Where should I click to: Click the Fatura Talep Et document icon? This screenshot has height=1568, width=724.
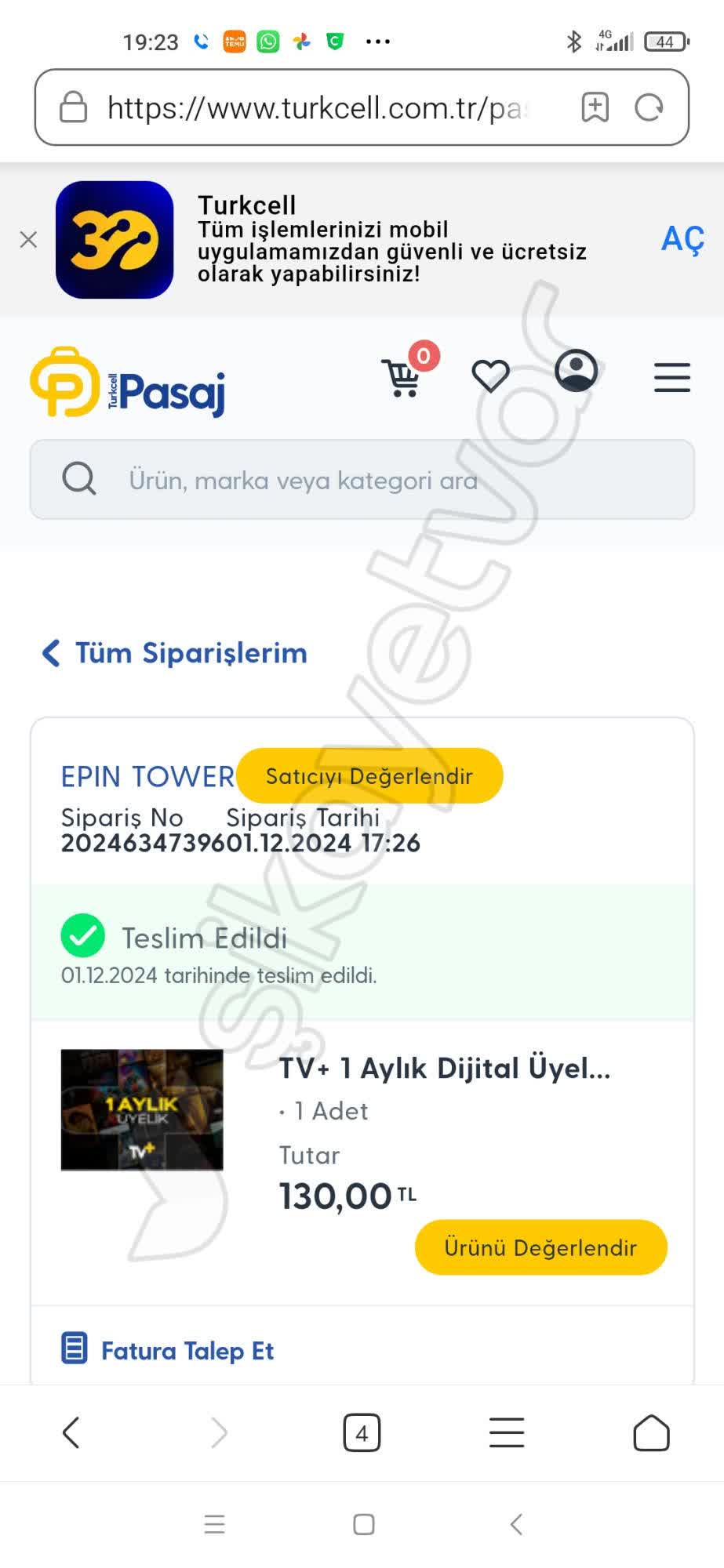point(73,1350)
